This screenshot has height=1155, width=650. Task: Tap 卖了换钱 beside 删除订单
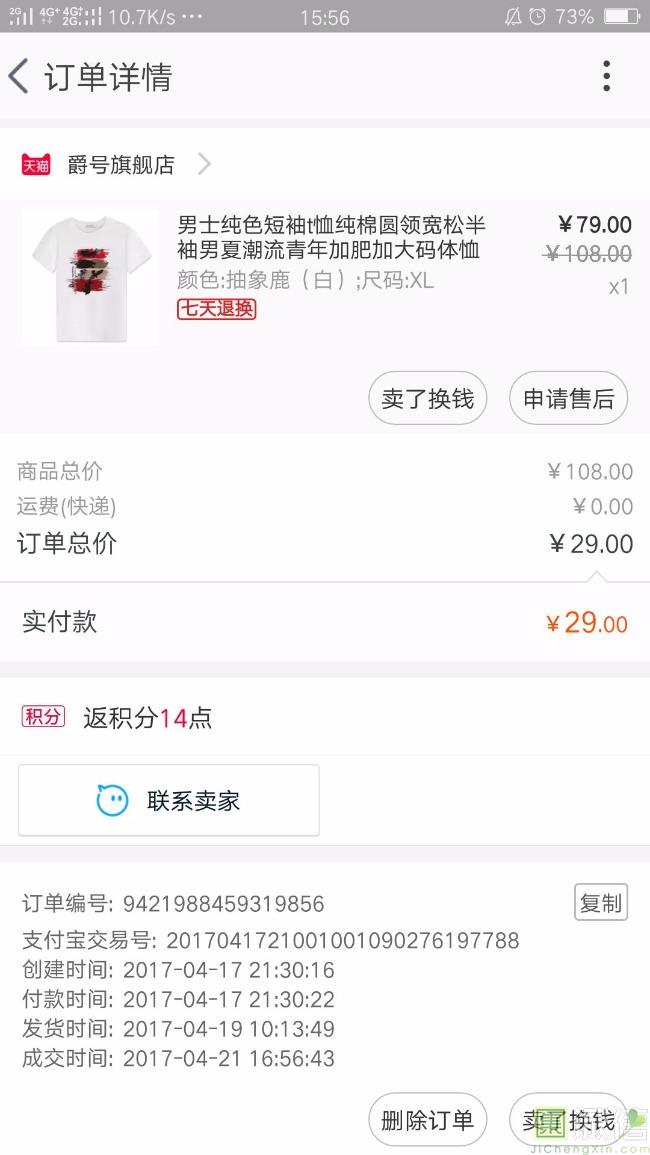pyautogui.click(x=568, y=1120)
